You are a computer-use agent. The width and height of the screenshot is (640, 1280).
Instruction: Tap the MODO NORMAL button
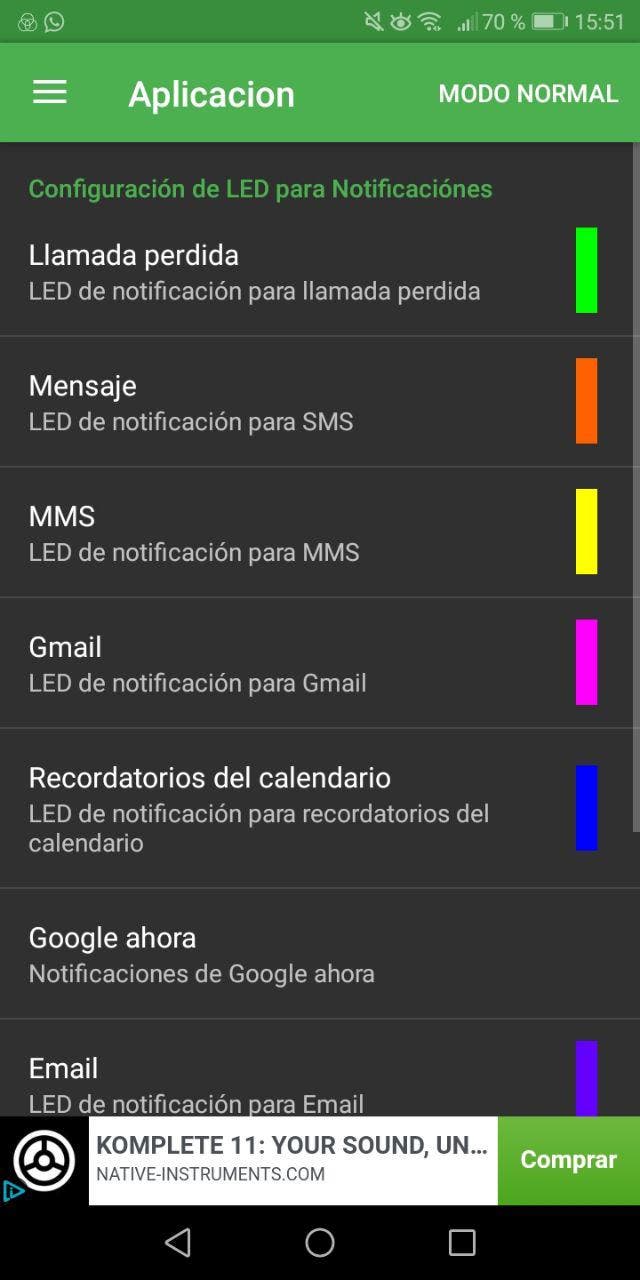[x=528, y=93]
